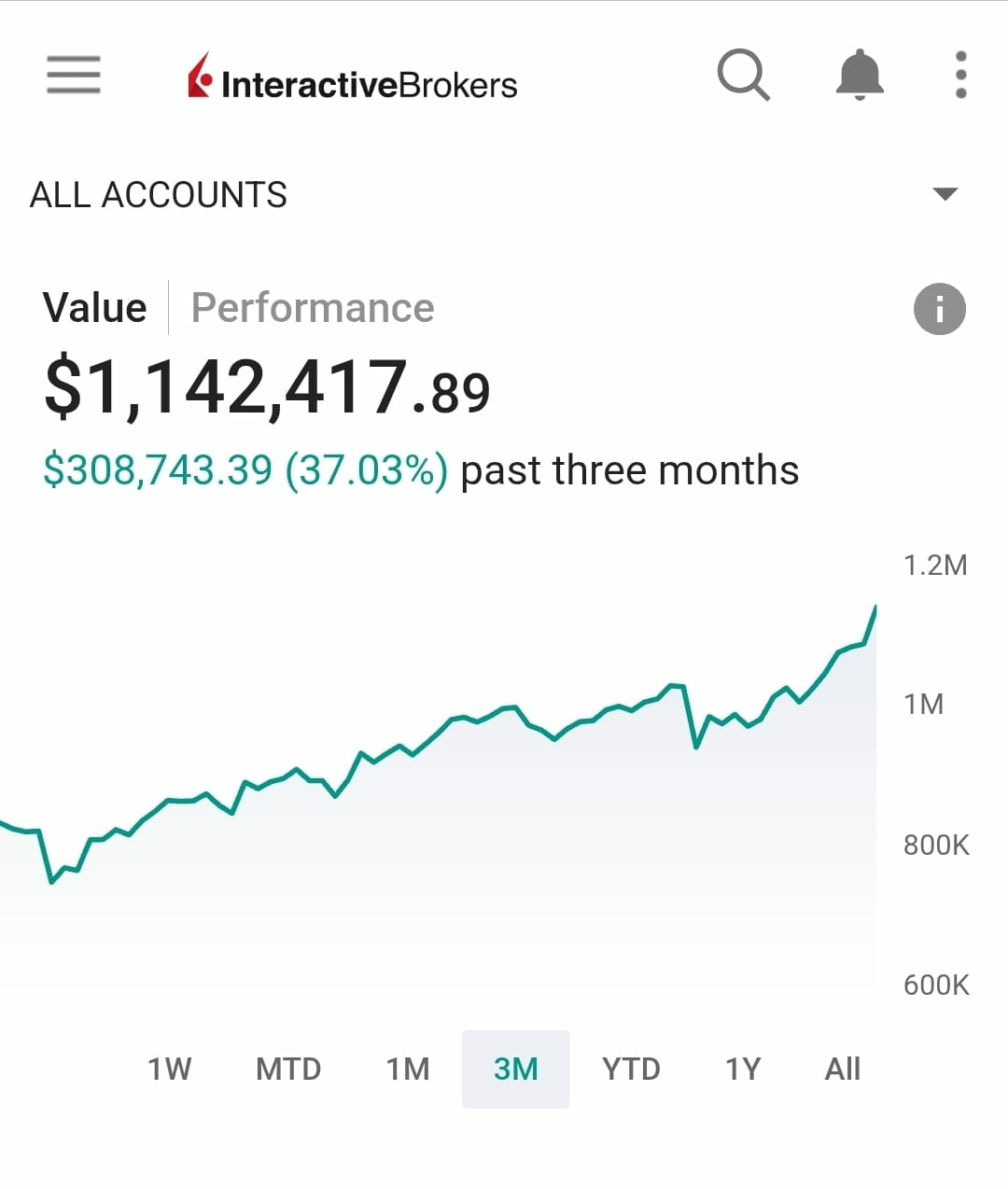The image size is (1008, 1189).
Task: Show the 1Y chart range
Action: point(743,1069)
